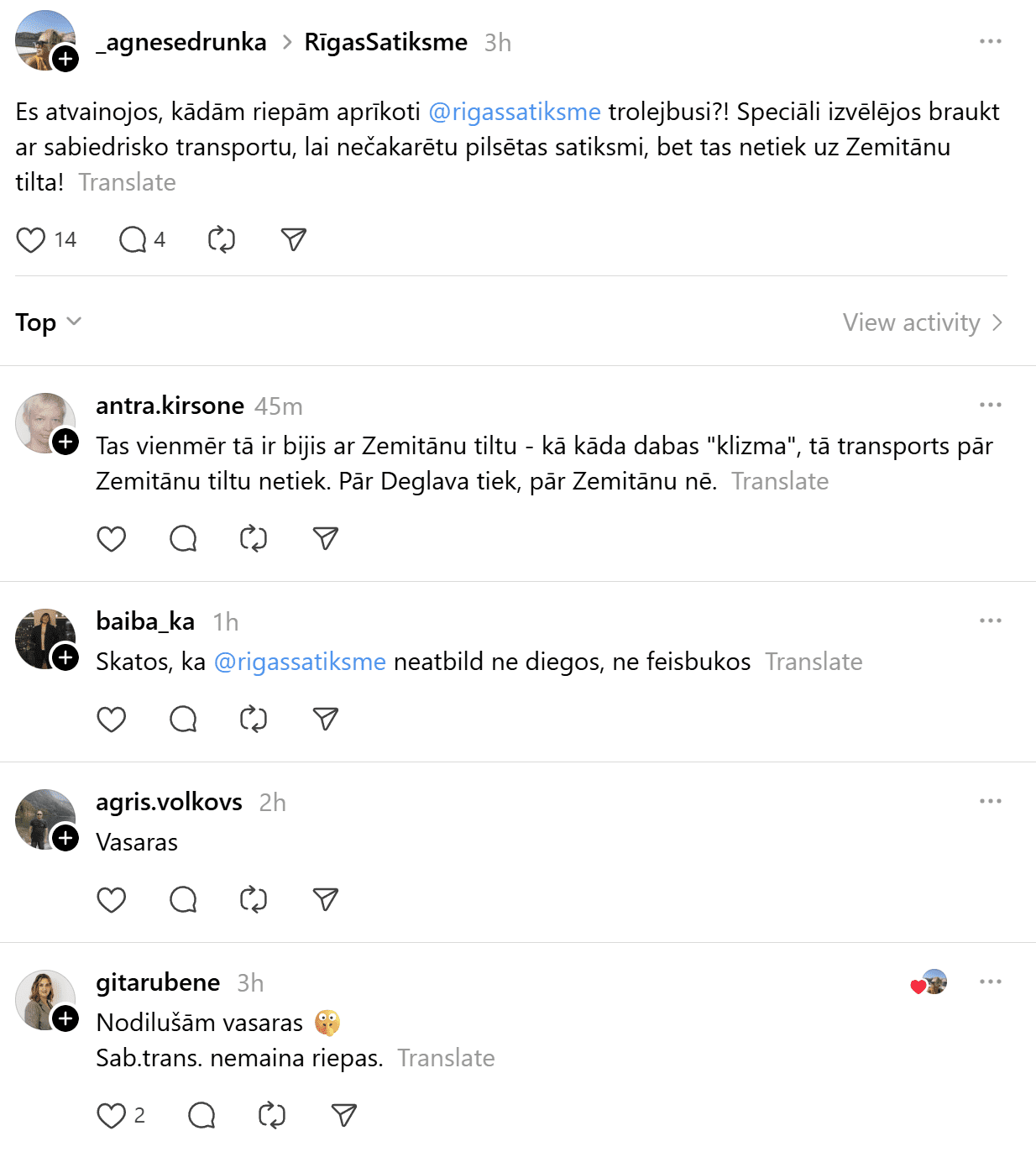Reply to baiba_ka's comment
Screen dimensions: 1036x1157
point(183,720)
